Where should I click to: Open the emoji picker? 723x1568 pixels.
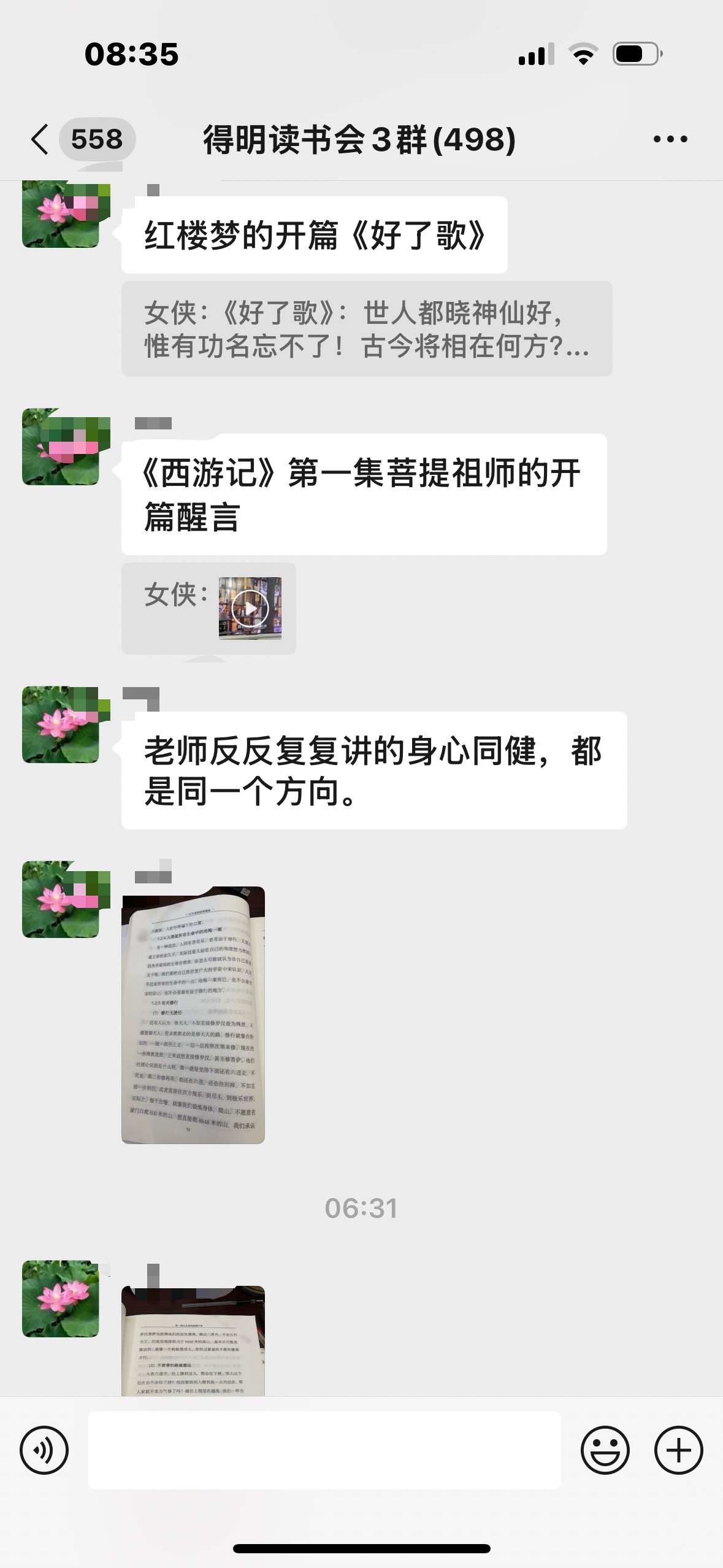(605, 1451)
